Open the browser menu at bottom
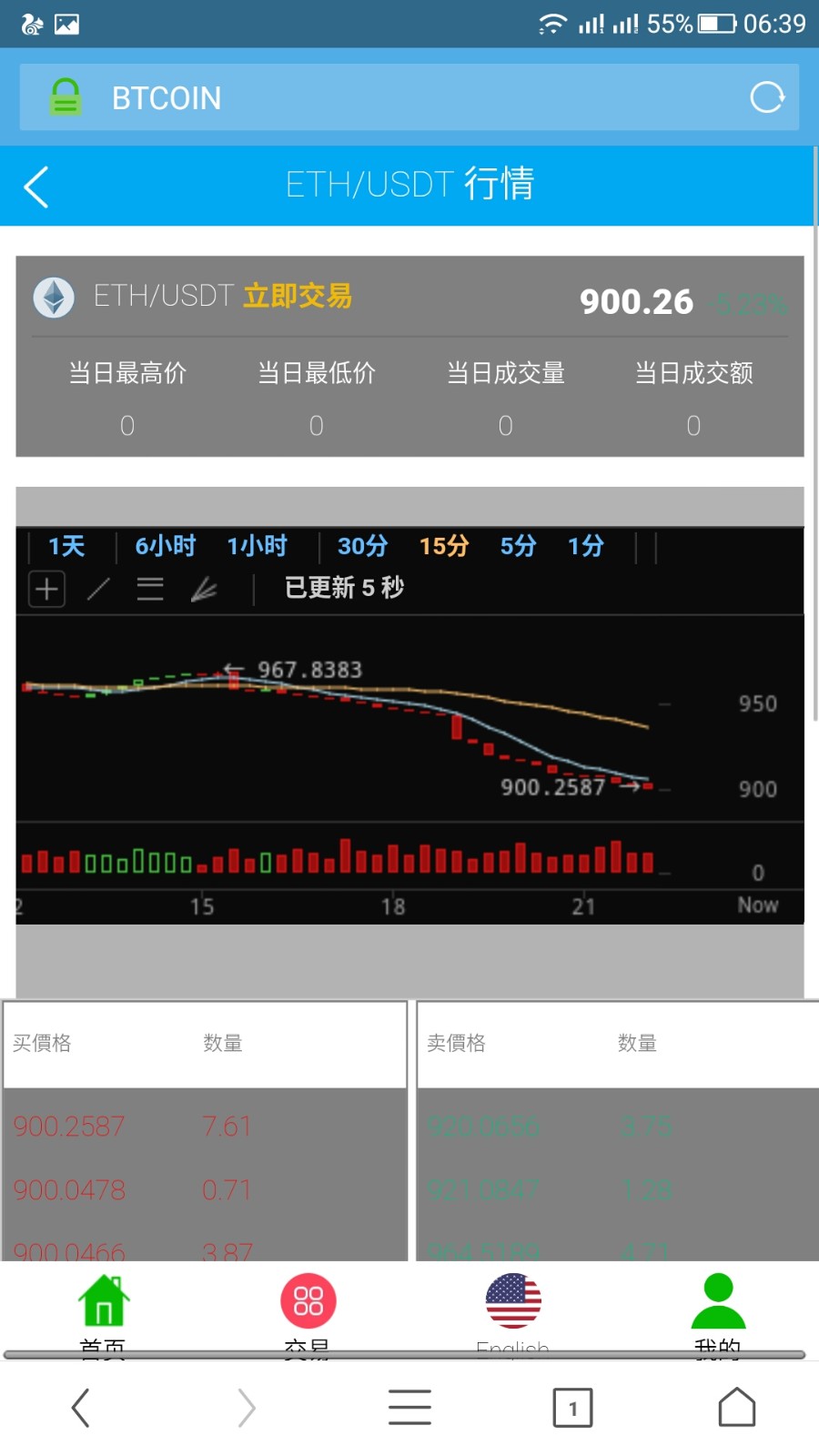This screenshot has width=819, height=1456. (x=409, y=1407)
